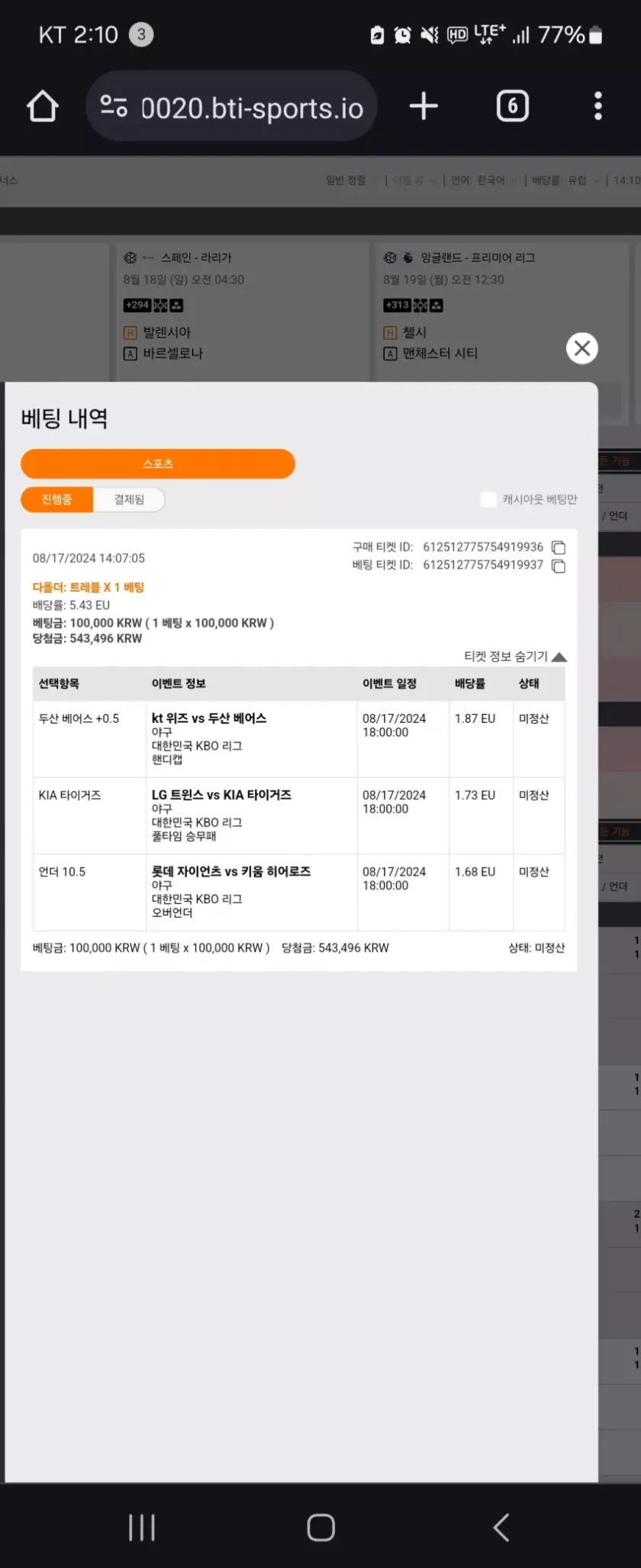Viewport: 641px width, 1568px height.
Task: Switch to the 결제됨 tab
Action: [129, 499]
